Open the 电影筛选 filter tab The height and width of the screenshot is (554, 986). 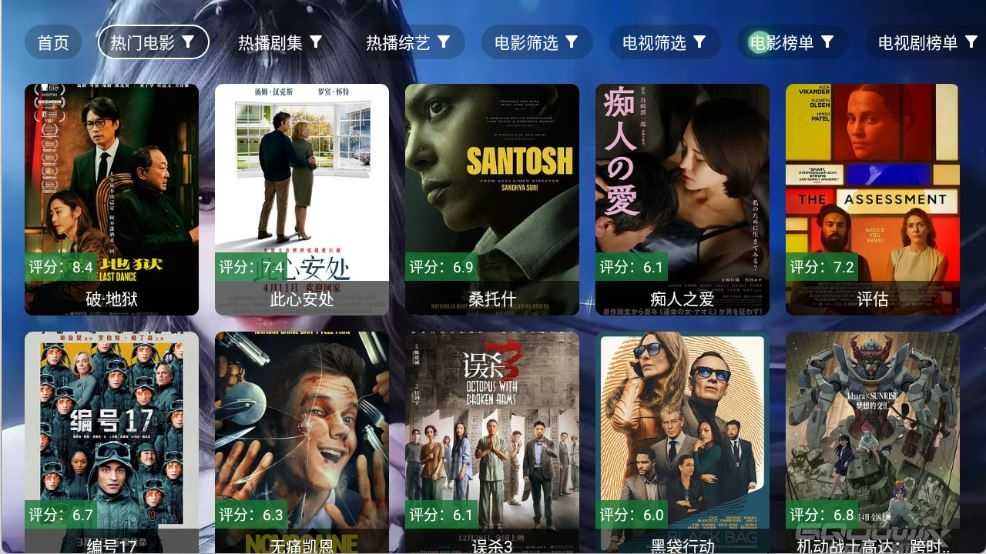536,43
